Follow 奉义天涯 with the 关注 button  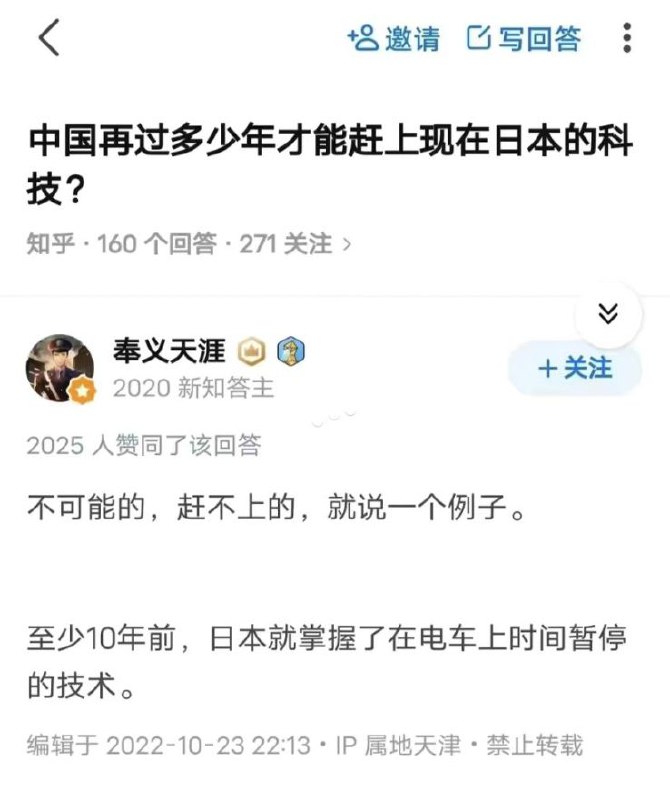tap(574, 368)
